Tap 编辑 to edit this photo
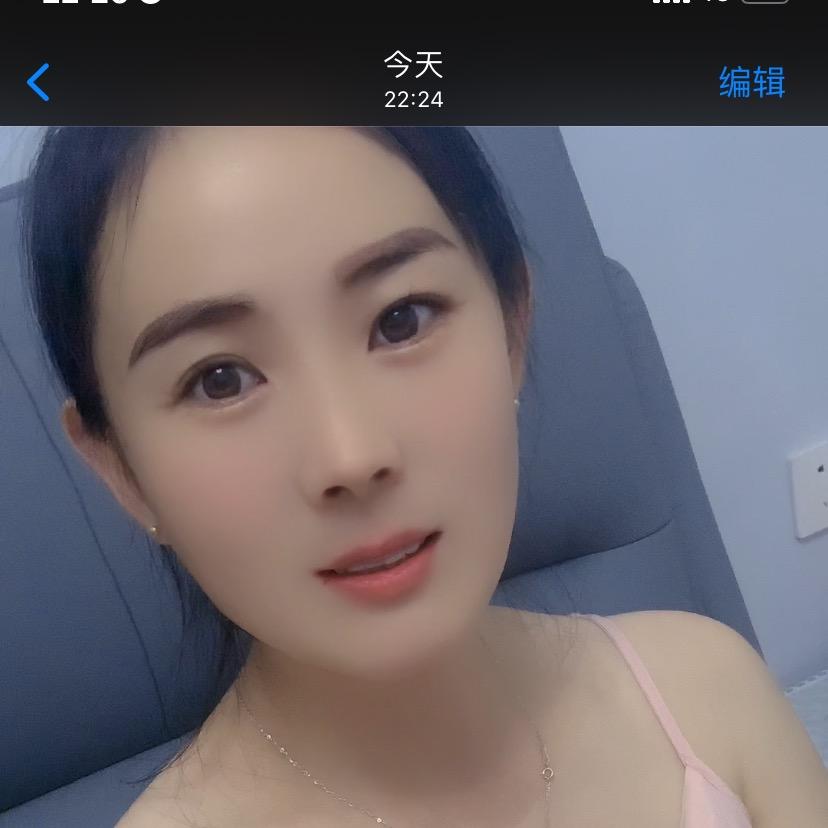 tap(752, 82)
